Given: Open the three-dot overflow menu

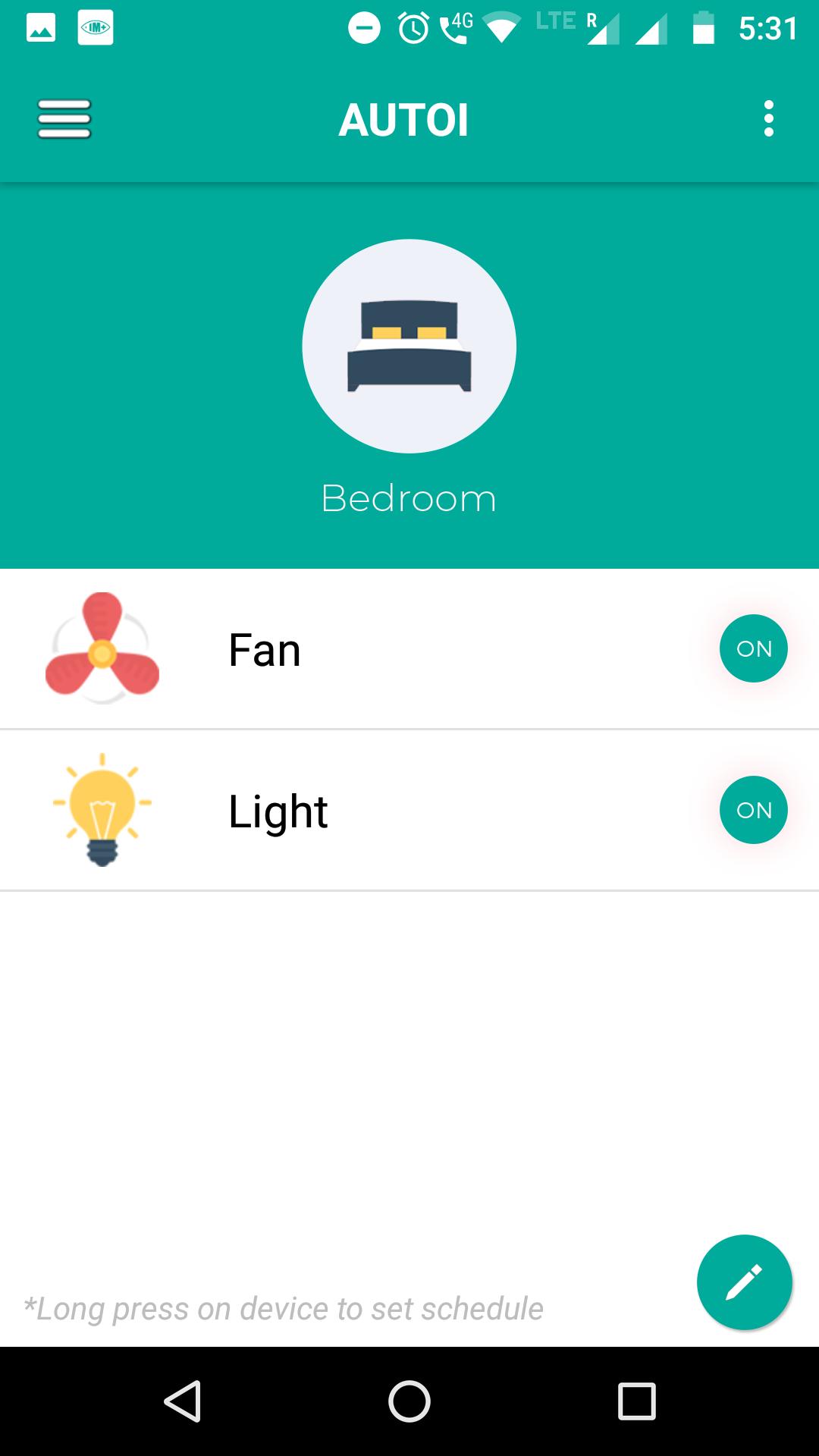Looking at the screenshot, I should pos(770,118).
